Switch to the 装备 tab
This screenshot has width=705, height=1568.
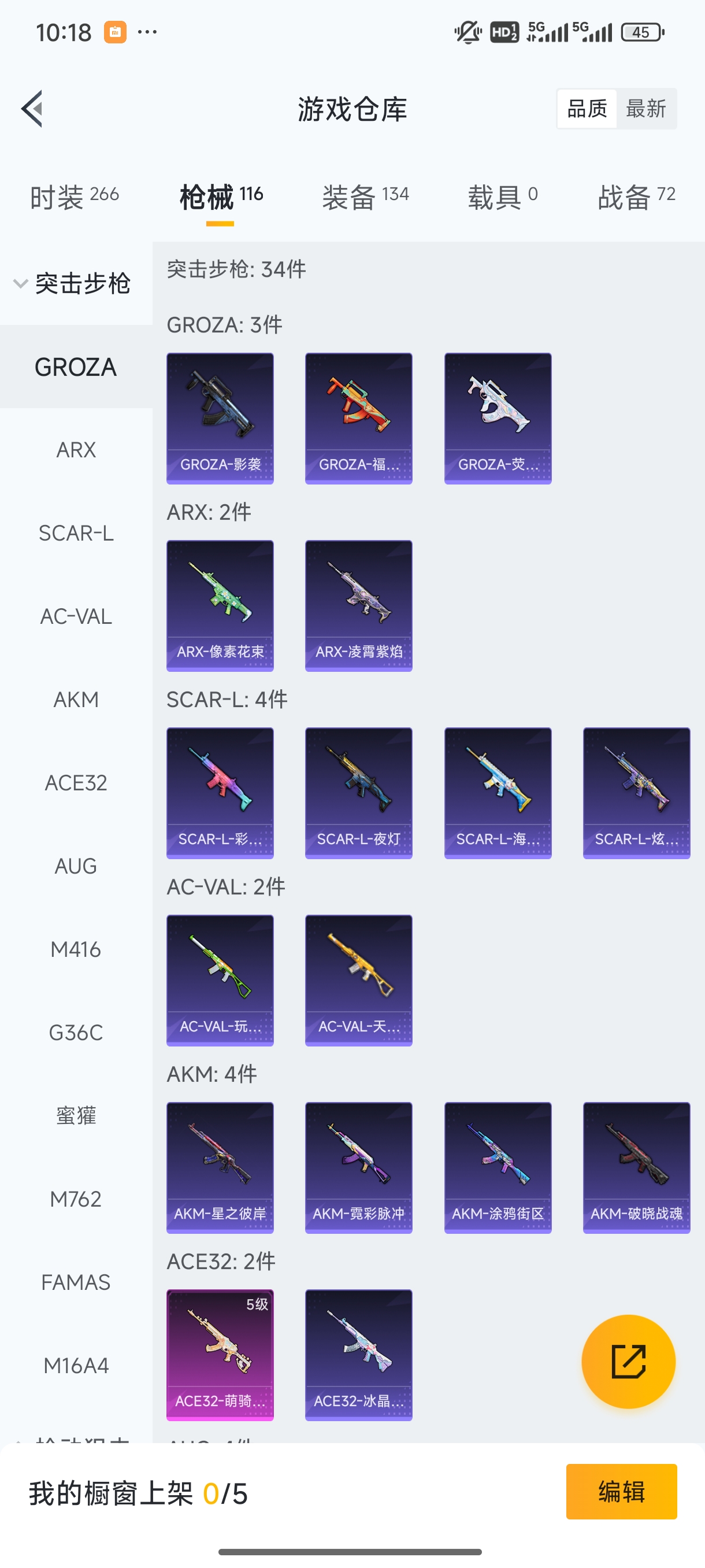click(x=365, y=197)
